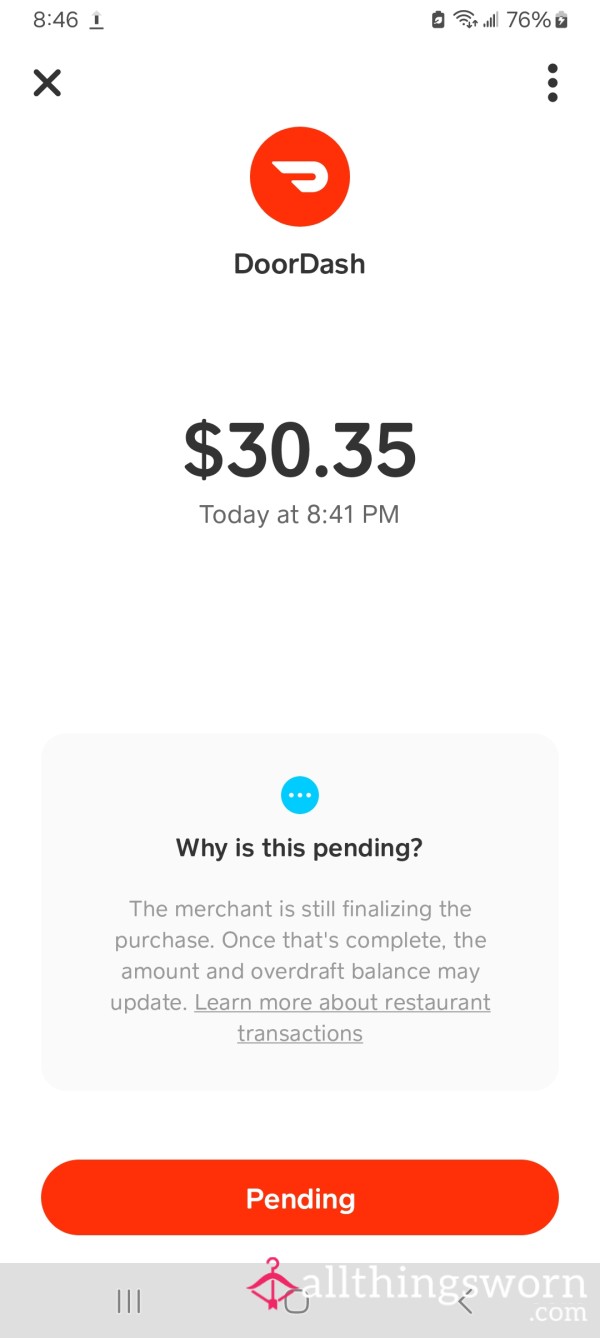Go back using system back button

pos(465,1301)
